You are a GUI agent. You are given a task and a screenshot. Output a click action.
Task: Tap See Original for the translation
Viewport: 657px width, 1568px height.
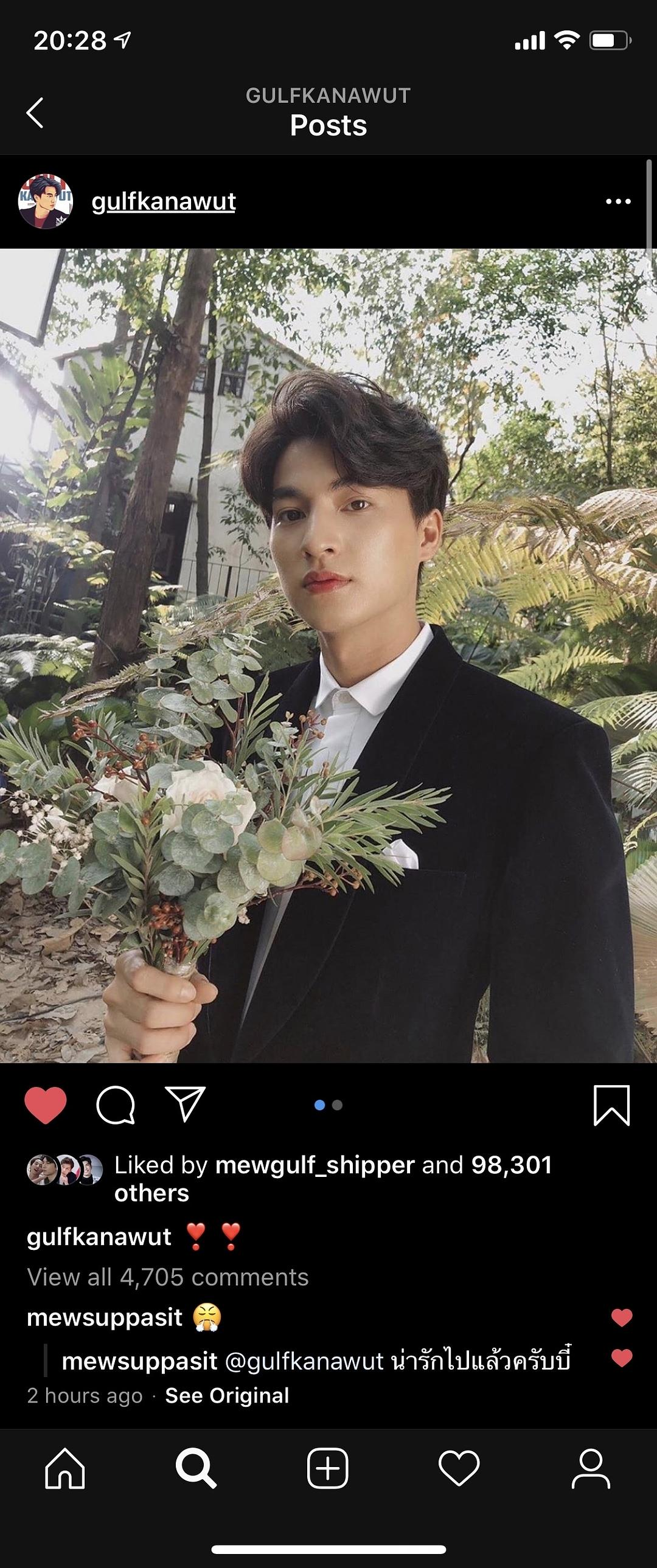pyautogui.click(x=226, y=1395)
